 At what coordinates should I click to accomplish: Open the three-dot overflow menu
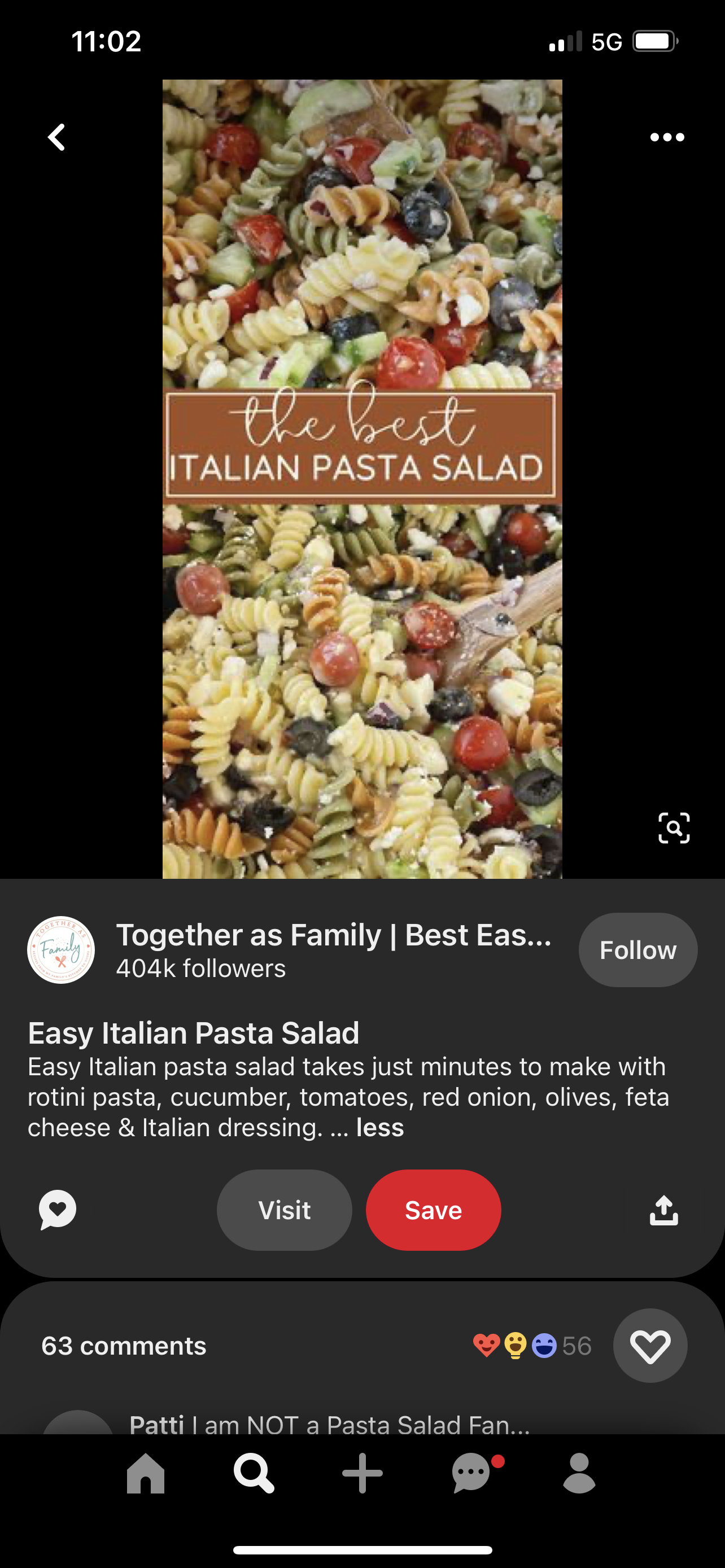(667, 138)
